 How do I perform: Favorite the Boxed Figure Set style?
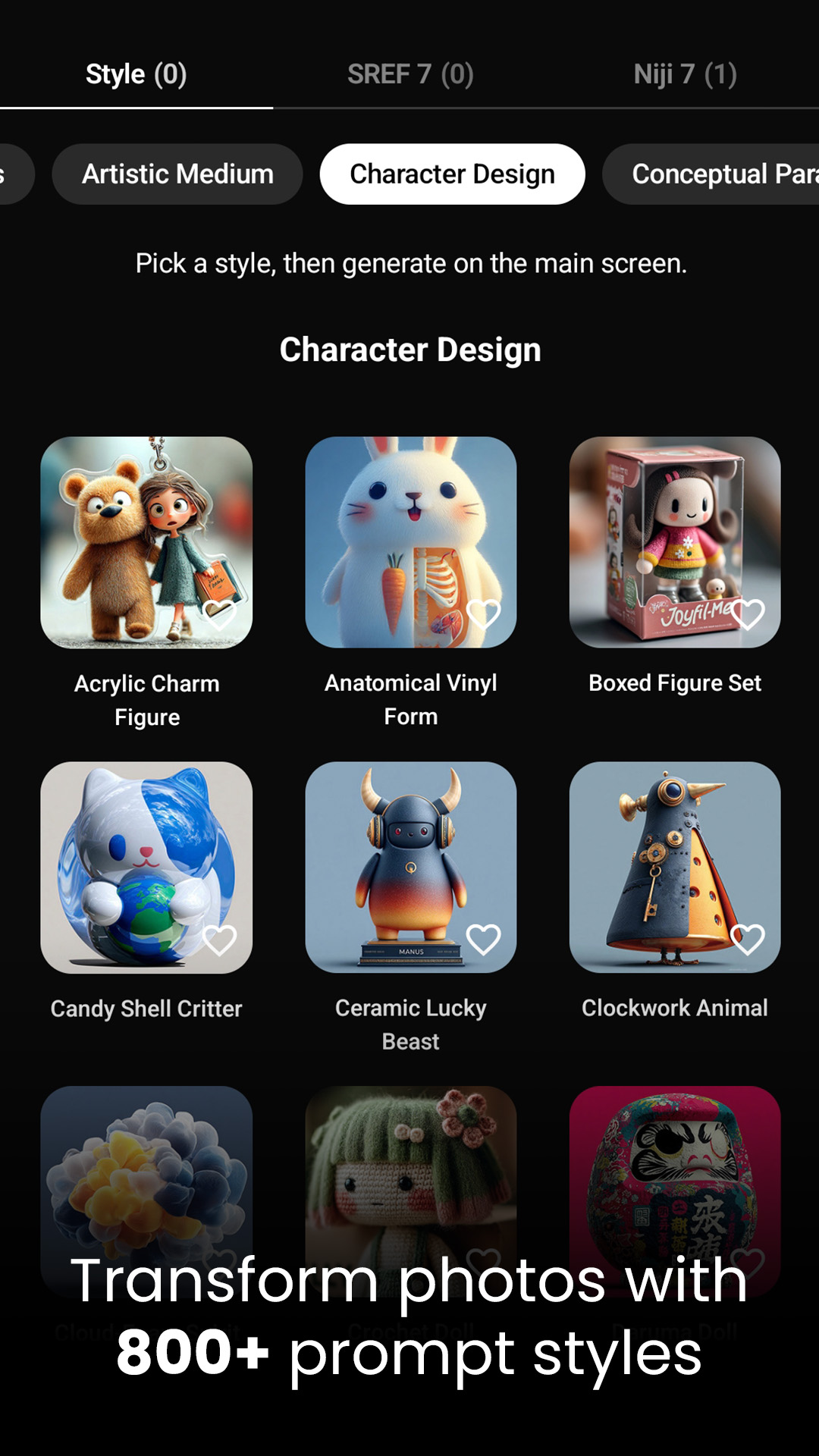[x=748, y=613]
